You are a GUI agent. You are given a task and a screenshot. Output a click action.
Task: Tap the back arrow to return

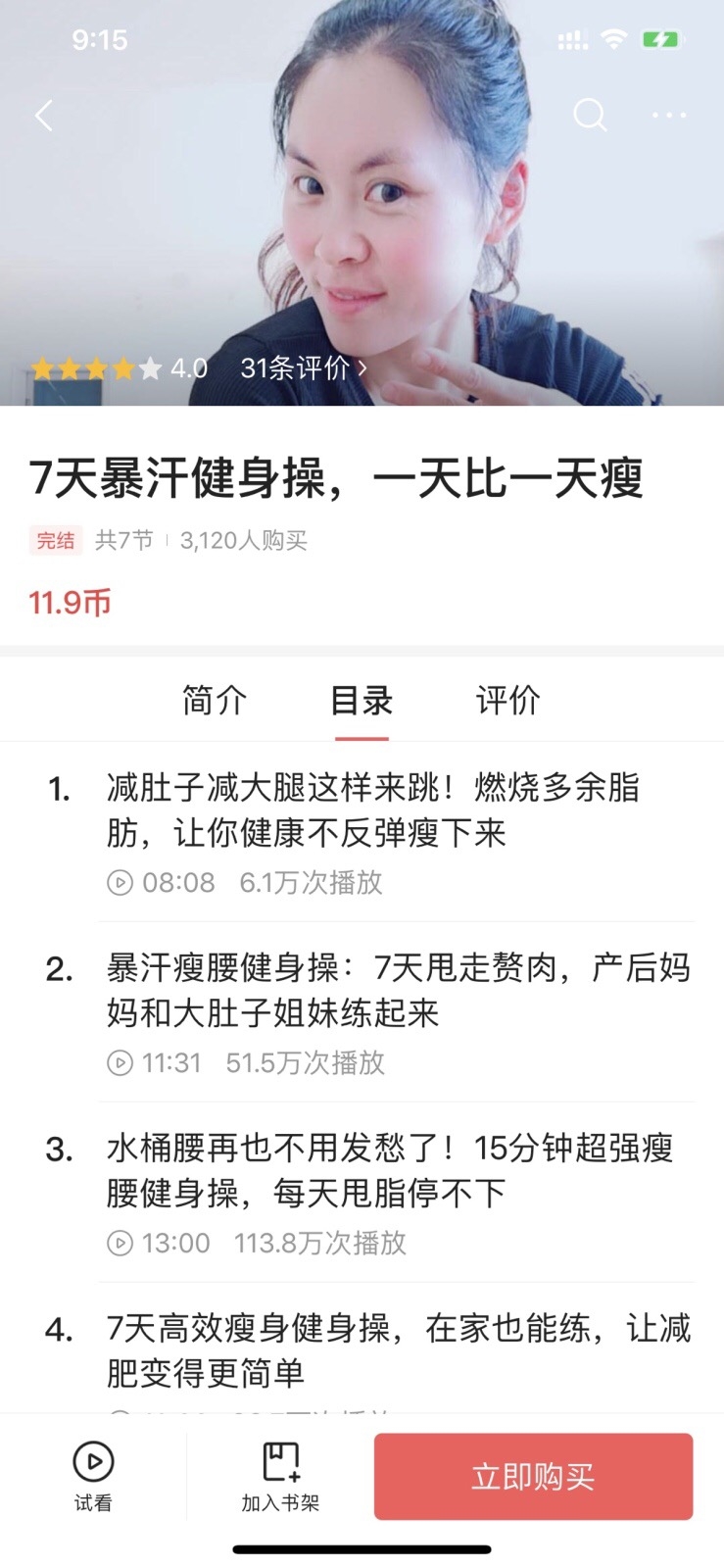coord(44,115)
